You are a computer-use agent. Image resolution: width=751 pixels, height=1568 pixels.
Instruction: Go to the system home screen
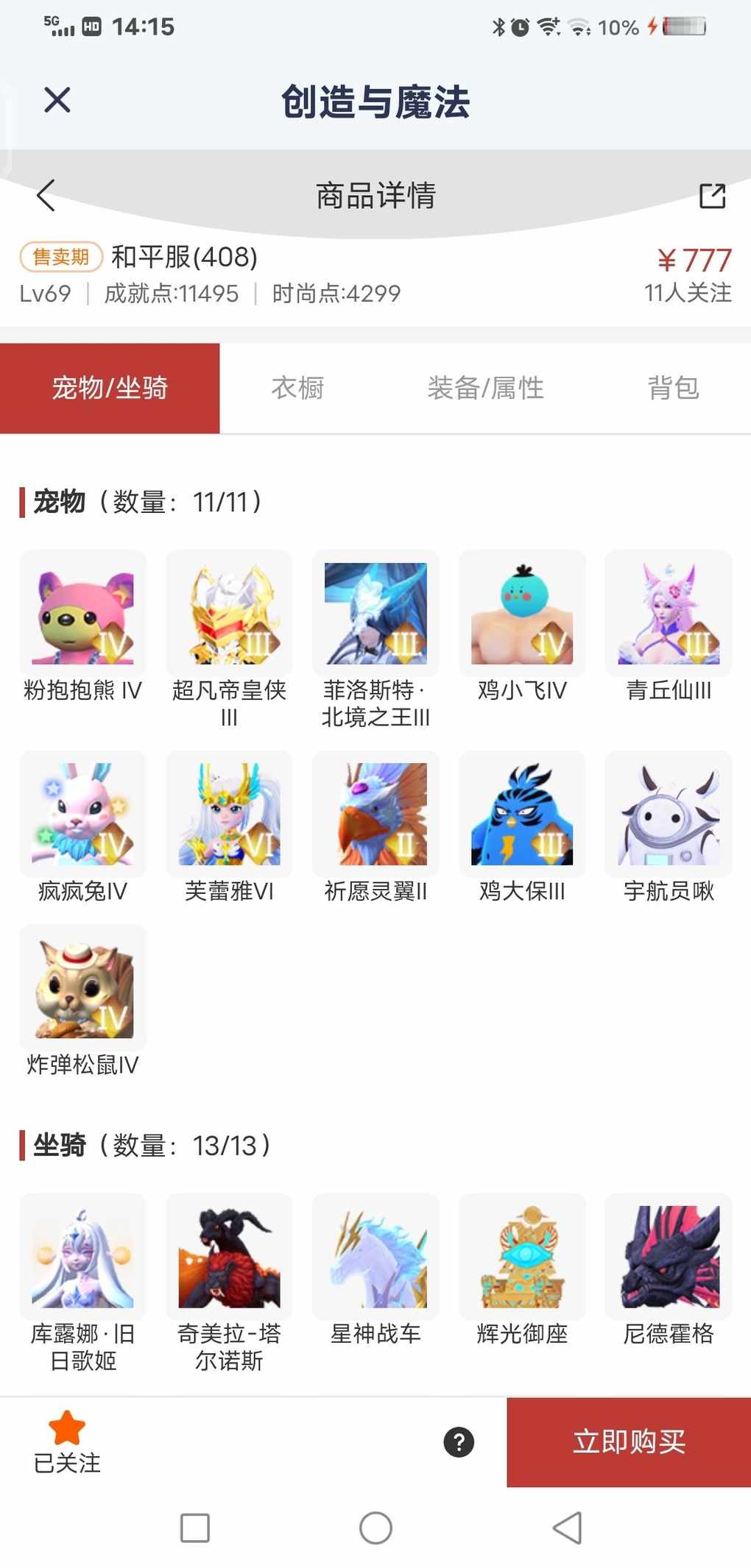pos(375,1528)
